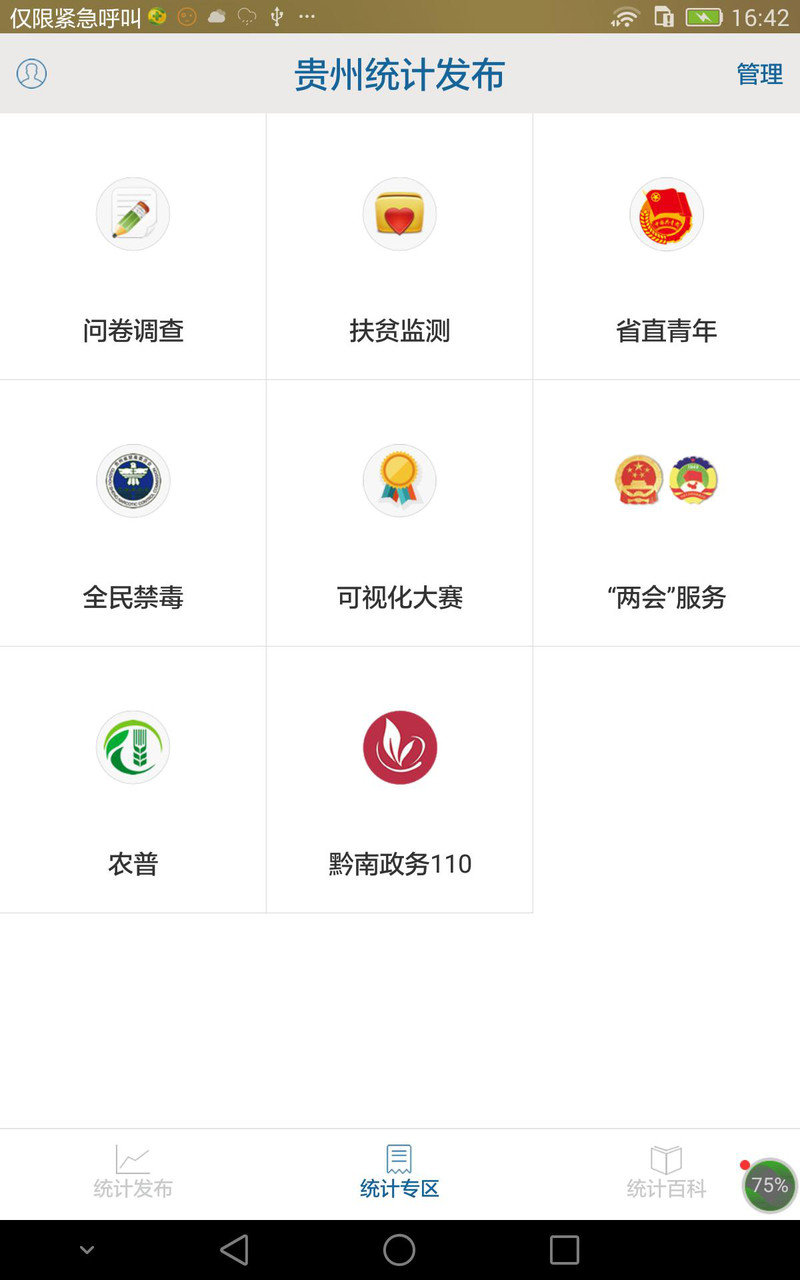The image size is (800, 1280).
Task: Open the user profile avatar icon
Action: click(31, 73)
